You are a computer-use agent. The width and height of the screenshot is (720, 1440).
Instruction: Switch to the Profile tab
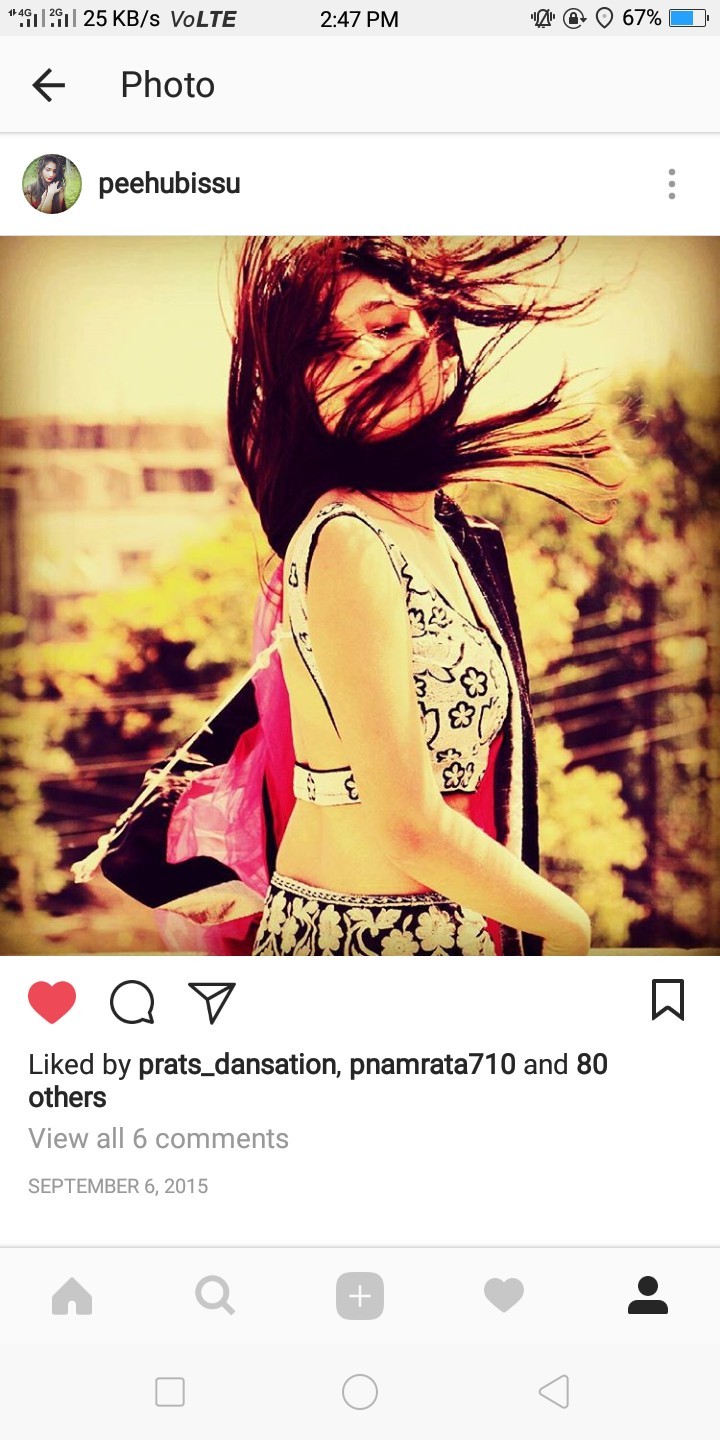(x=648, y=1296)
